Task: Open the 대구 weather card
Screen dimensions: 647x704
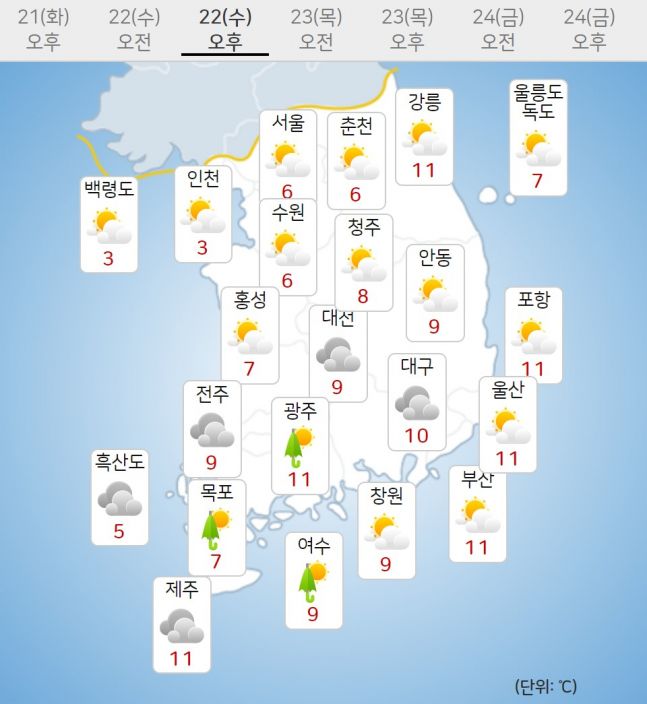Action: 416,402
